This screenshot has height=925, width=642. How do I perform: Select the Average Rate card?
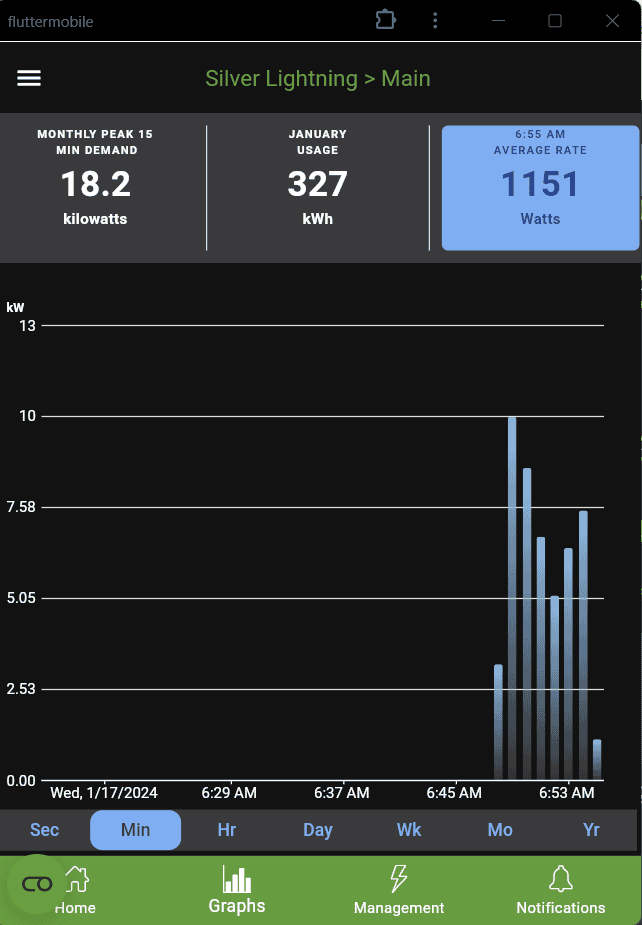pyautogui.click(x=540, y=187)
